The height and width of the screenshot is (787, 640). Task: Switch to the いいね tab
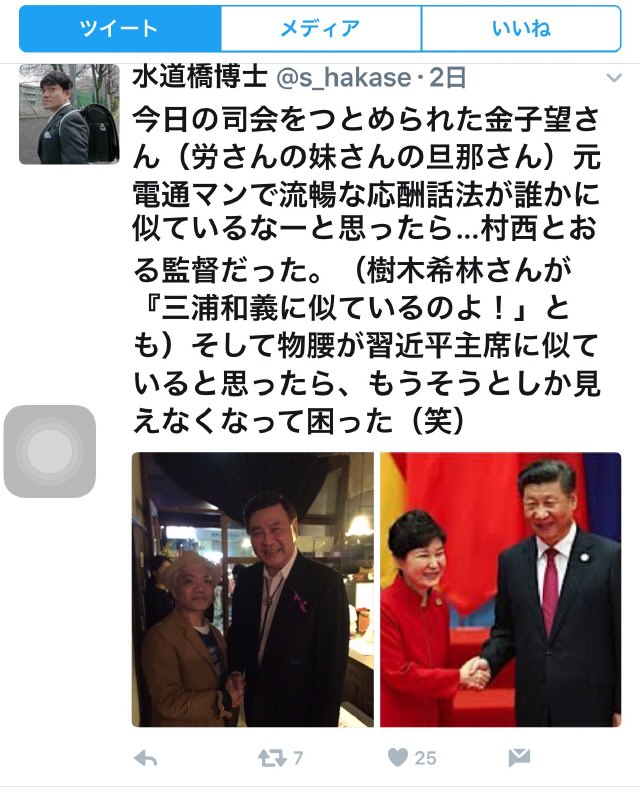(x=520, y=29)
